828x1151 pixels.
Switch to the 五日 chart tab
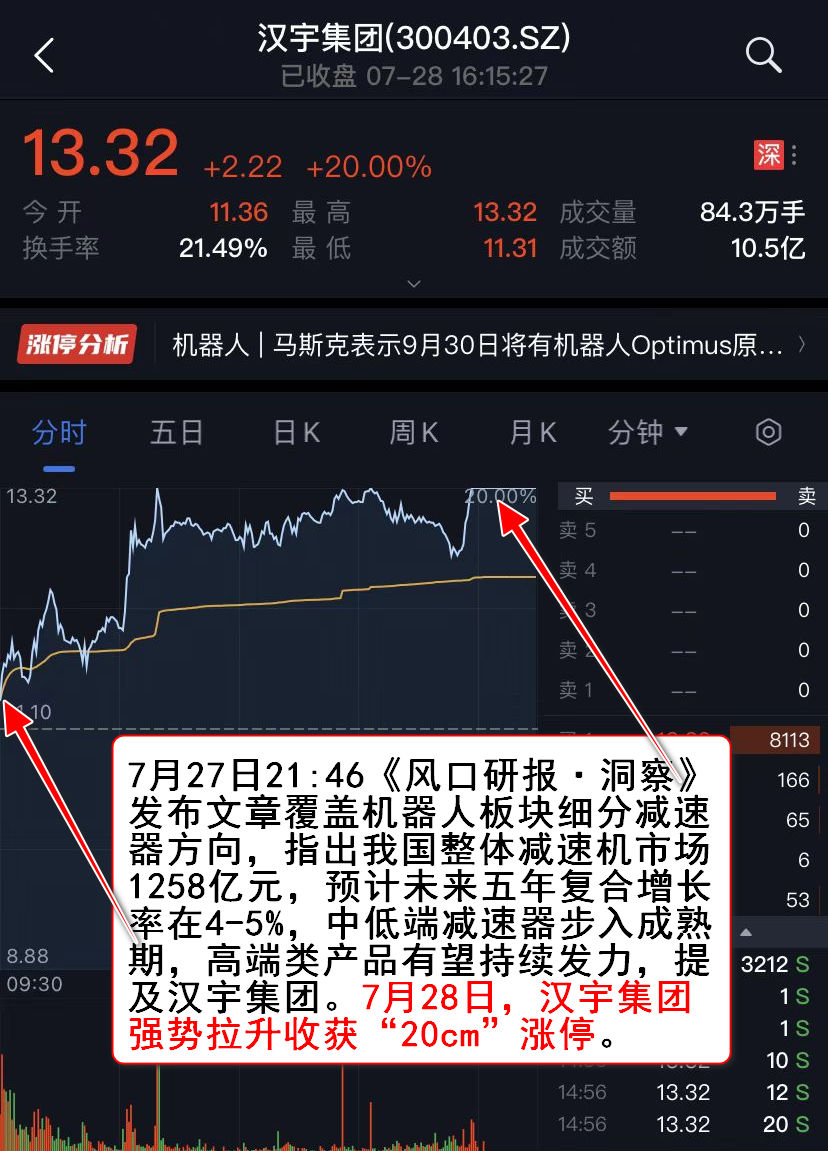pos(177,433)
